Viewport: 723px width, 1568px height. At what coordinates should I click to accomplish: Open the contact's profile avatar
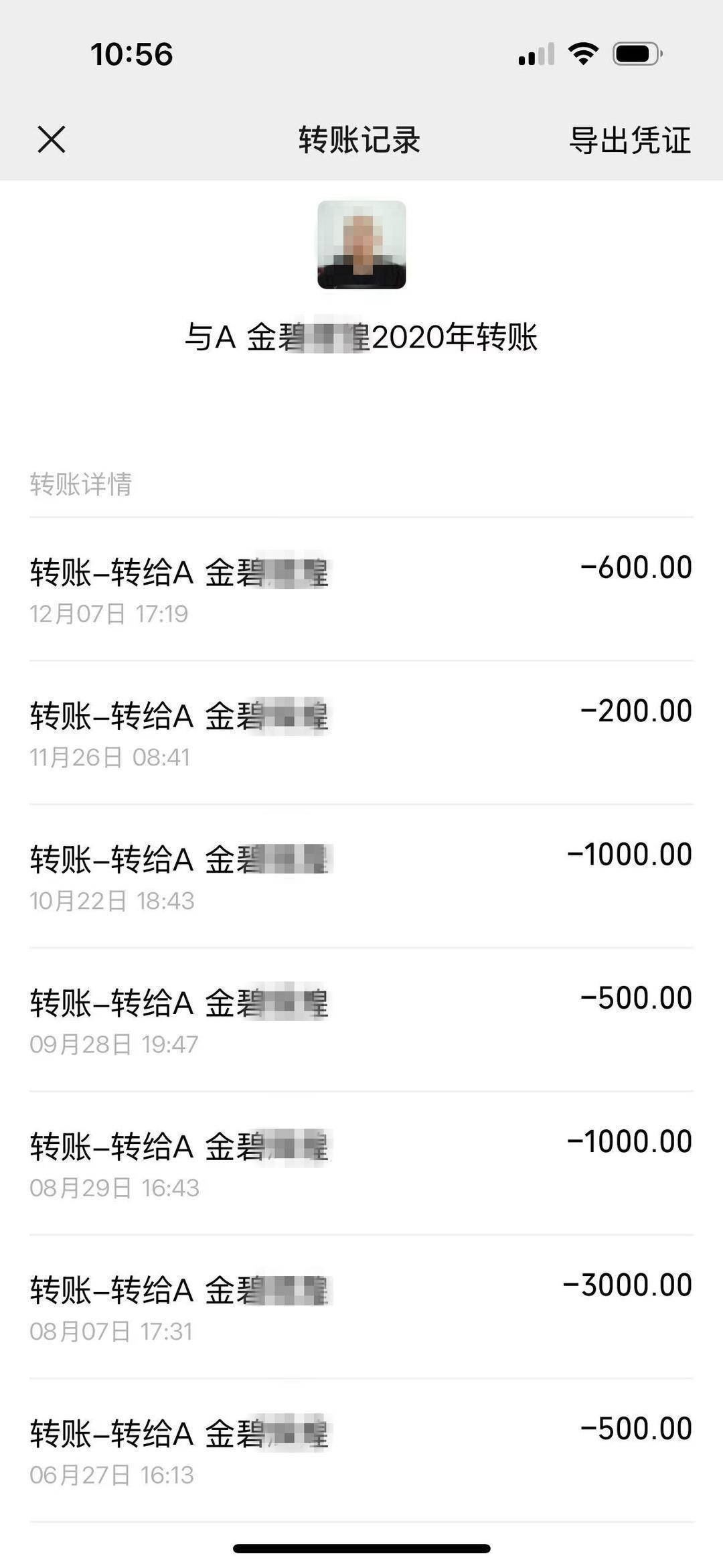point(361,247)
